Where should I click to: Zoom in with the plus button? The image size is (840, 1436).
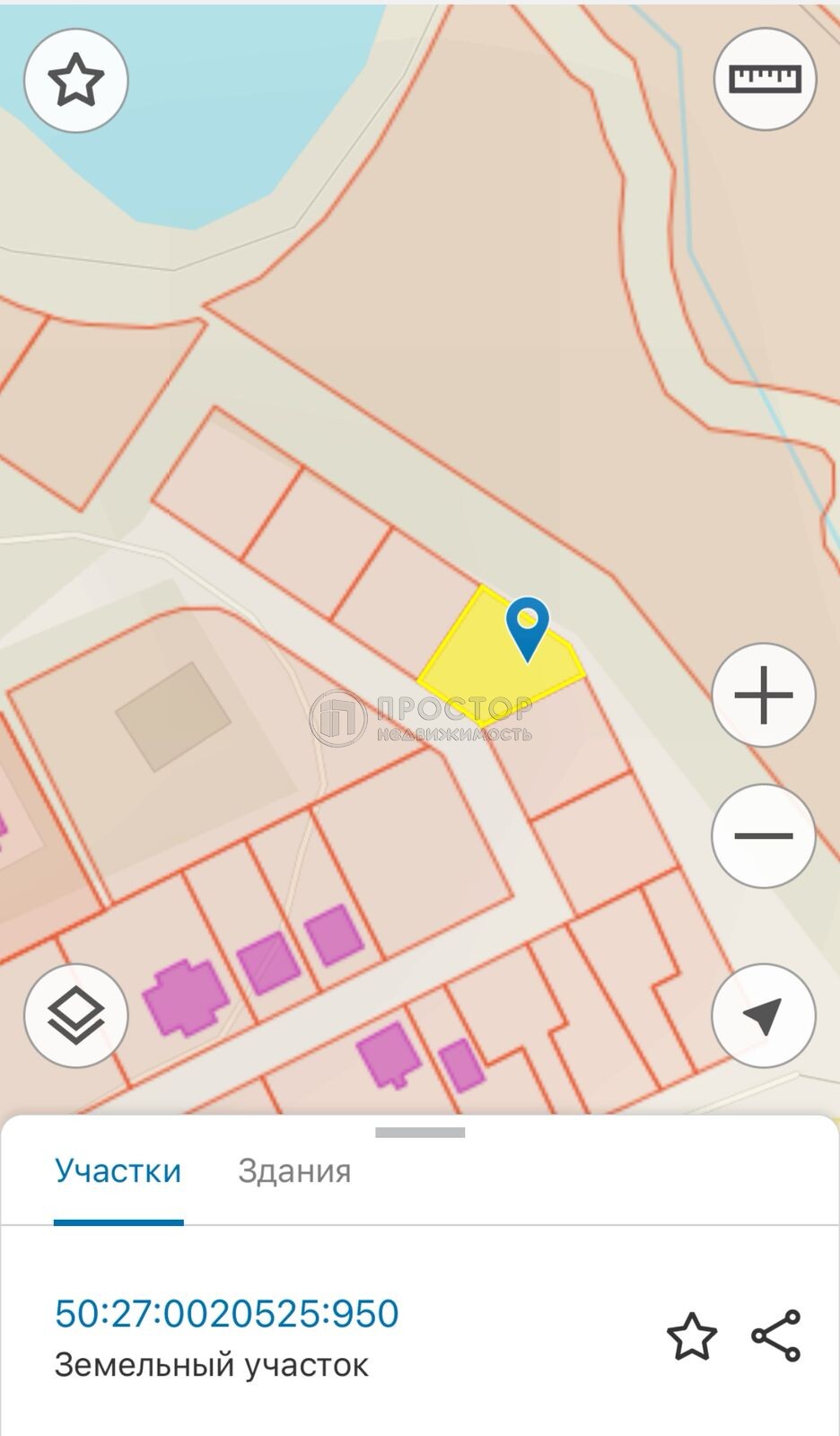click(x=764, y=694)
